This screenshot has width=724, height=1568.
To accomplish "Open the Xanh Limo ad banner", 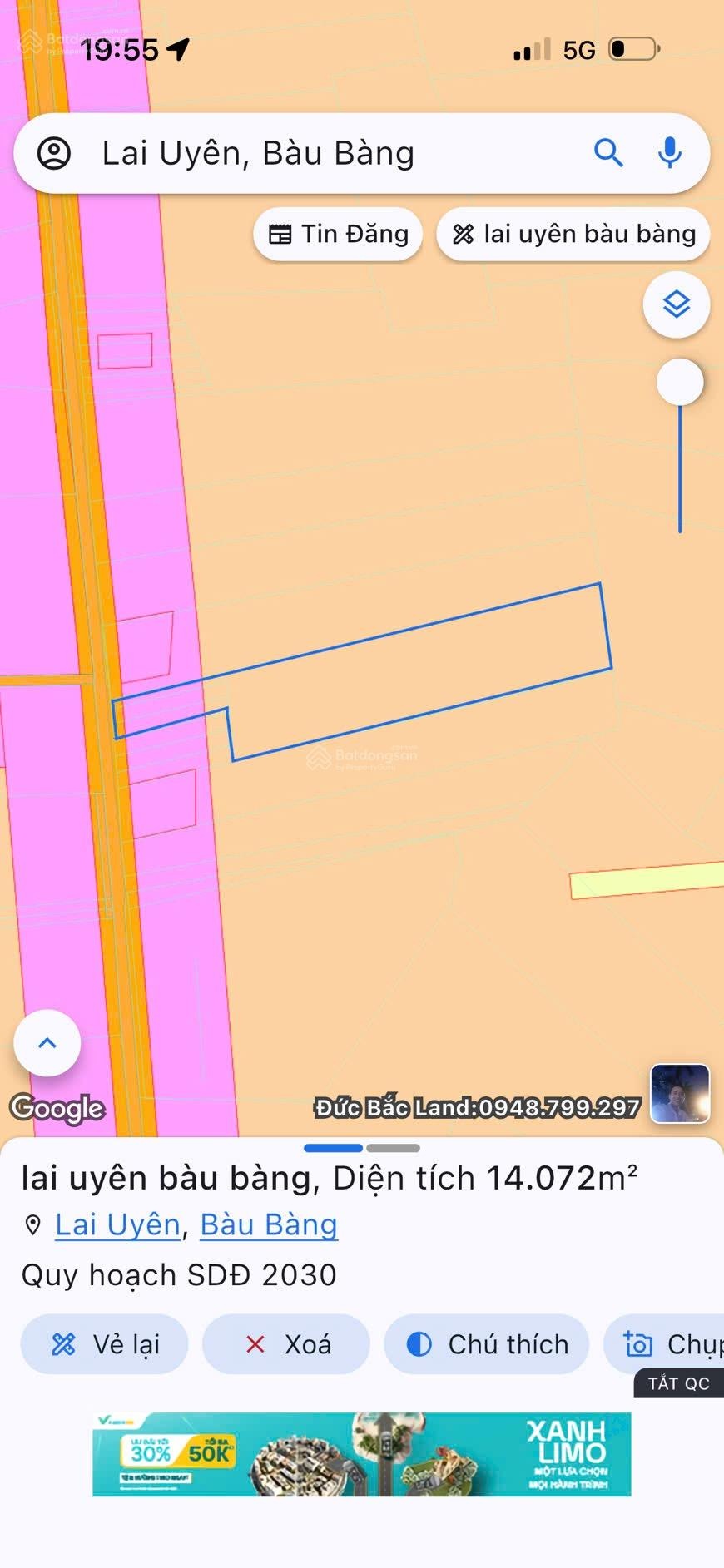I will pyautogui.click(x=362, y=1454).
